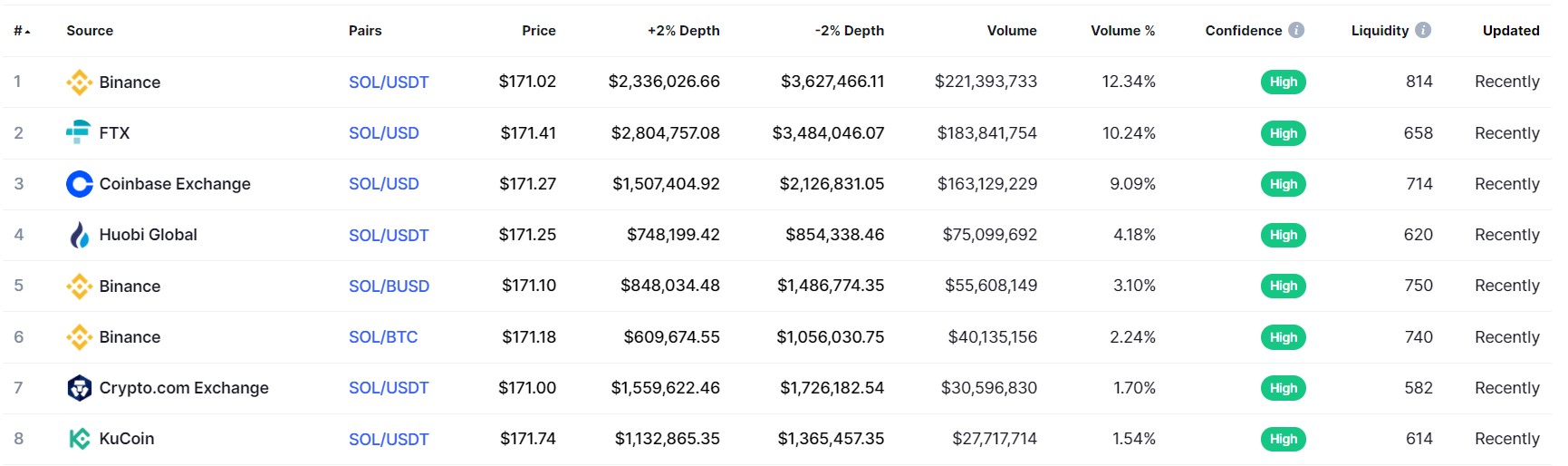Open Coinbase Exchange's SOL/USD pair link
Screen dimensions: 1568x466
383,184
